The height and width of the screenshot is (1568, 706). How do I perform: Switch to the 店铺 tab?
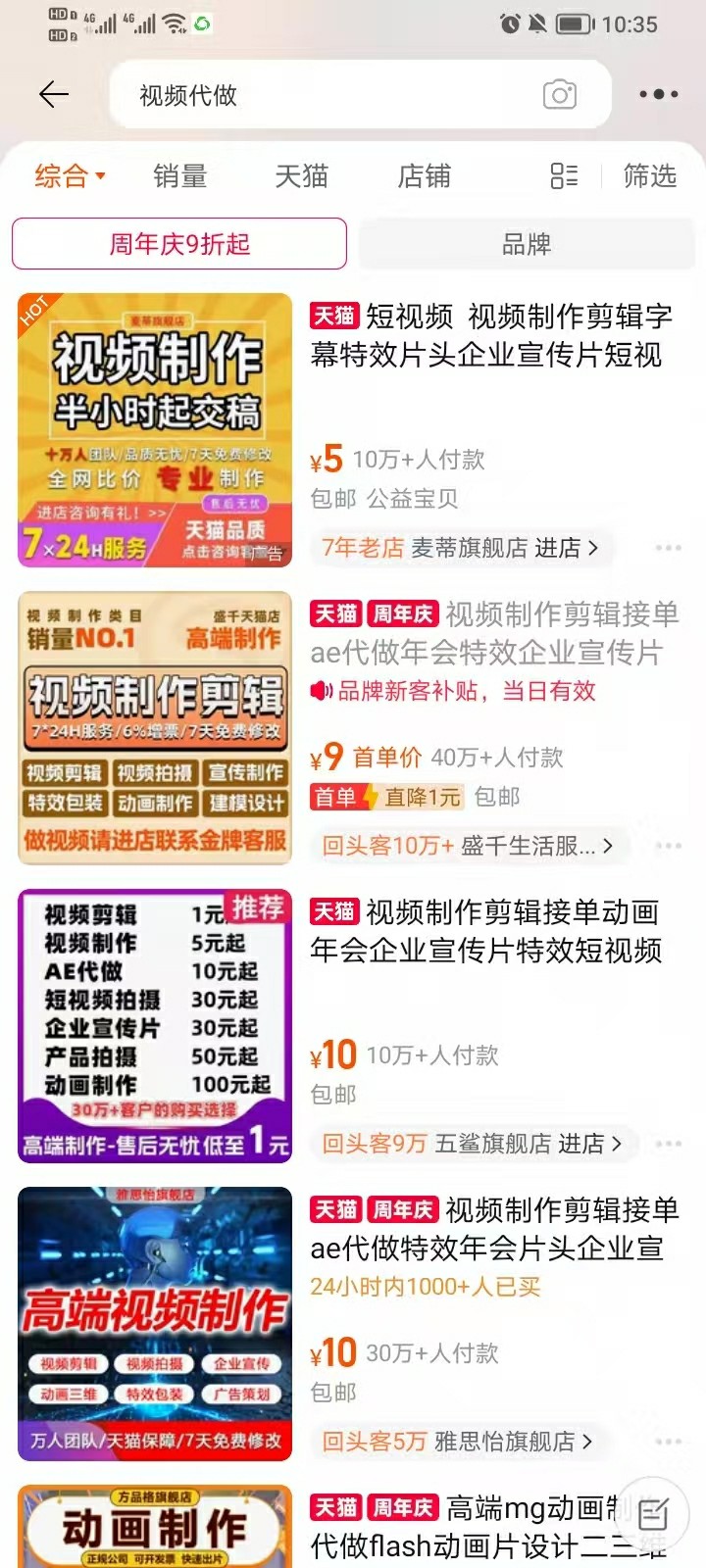coord(424,176)
